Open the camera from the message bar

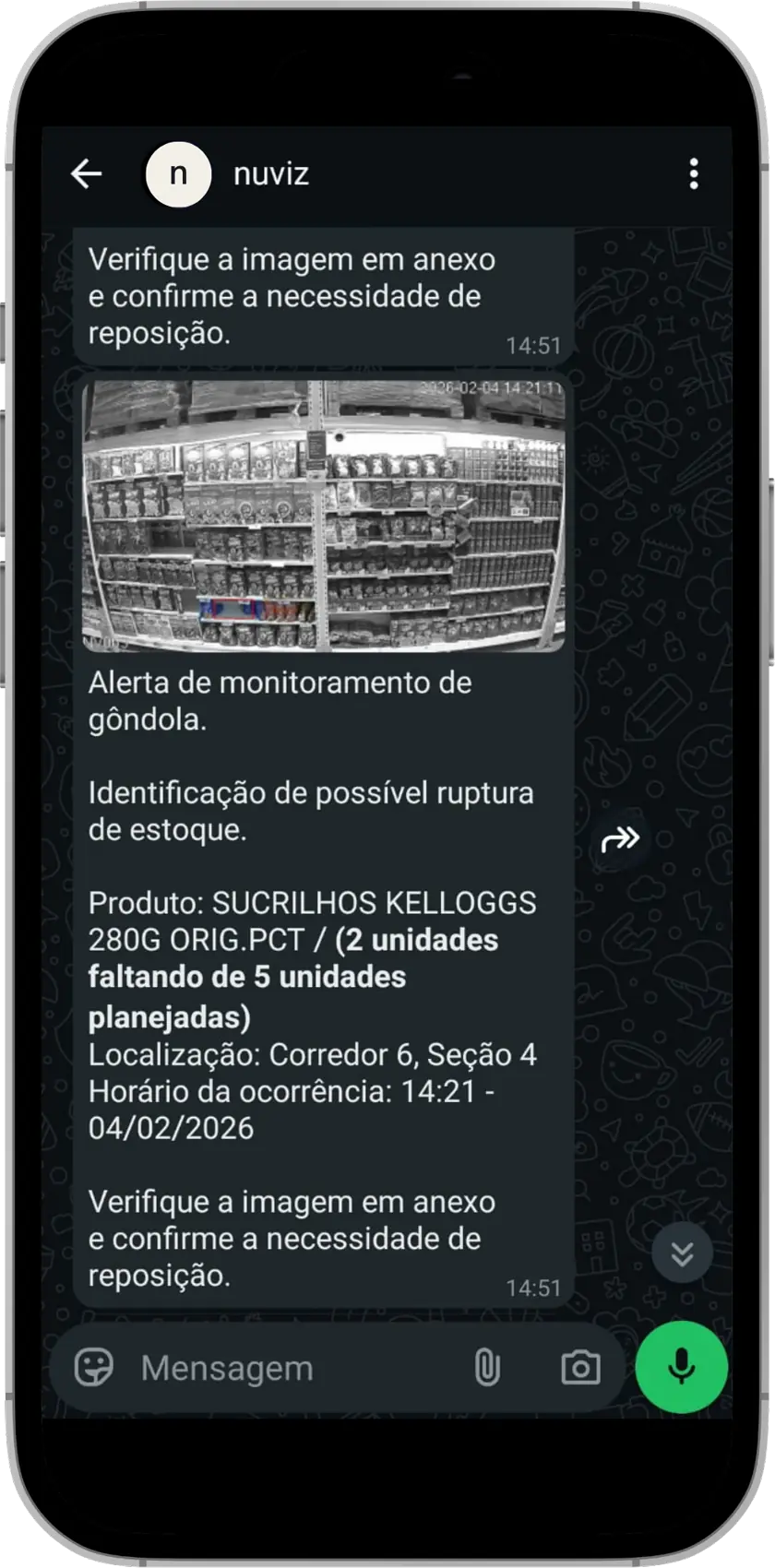coord(580,1367)
